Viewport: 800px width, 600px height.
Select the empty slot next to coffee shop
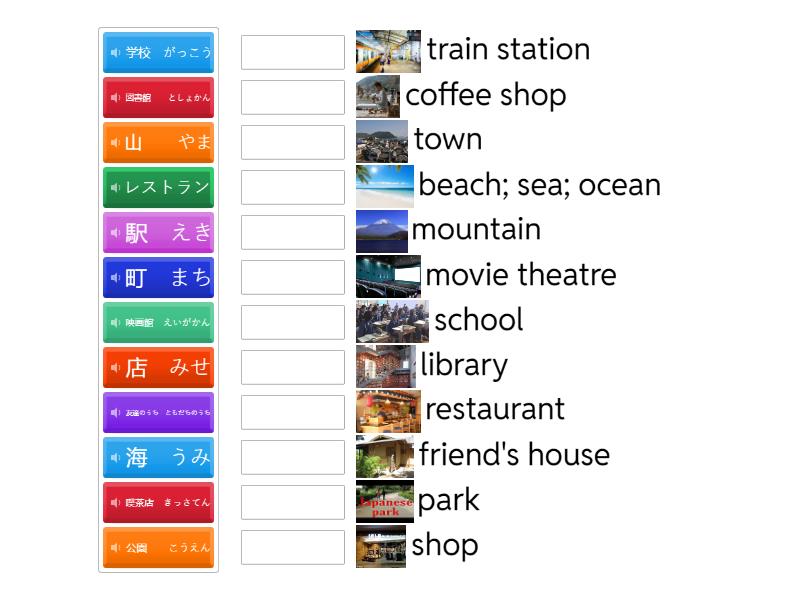[x=292, y=97]
